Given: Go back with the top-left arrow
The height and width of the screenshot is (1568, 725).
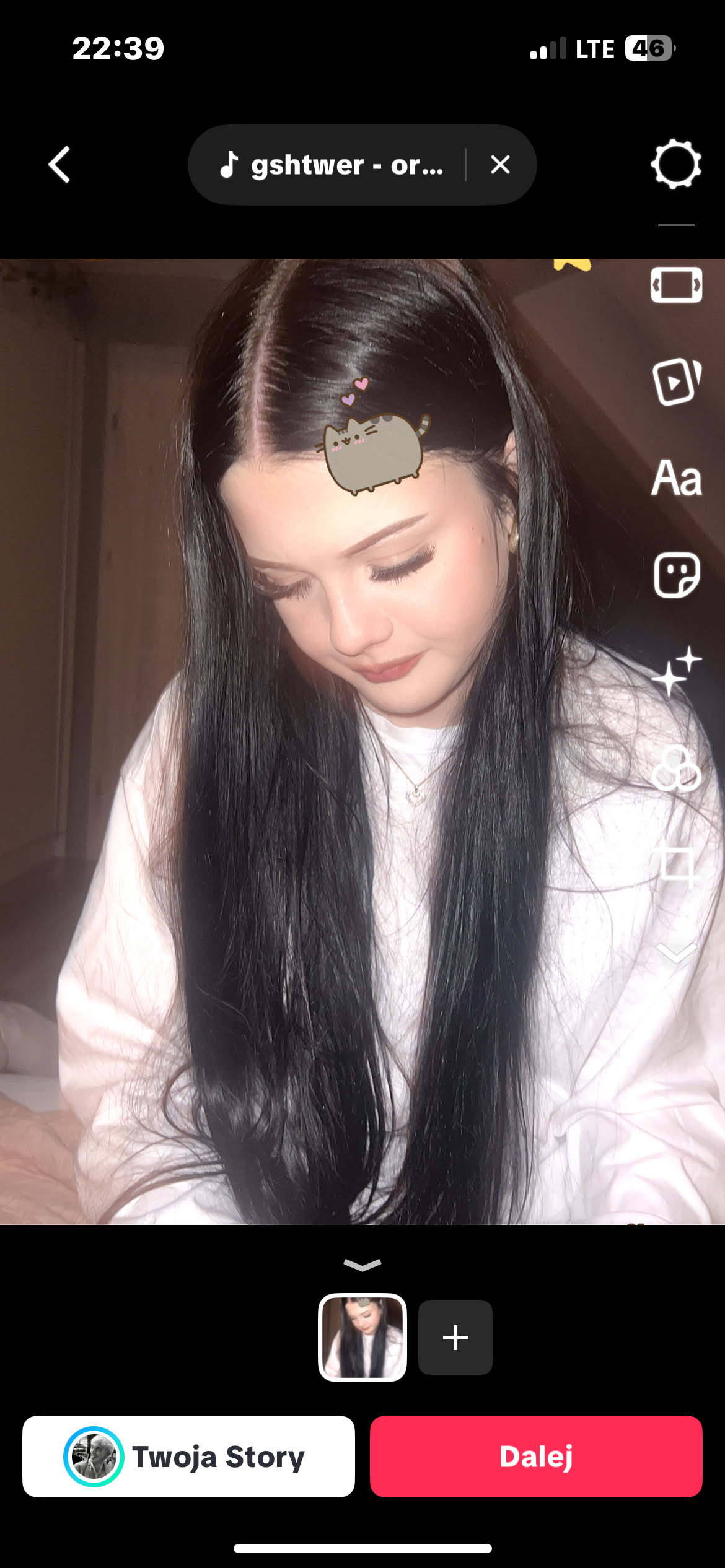Looking at the screenshot, I should 59,165.
